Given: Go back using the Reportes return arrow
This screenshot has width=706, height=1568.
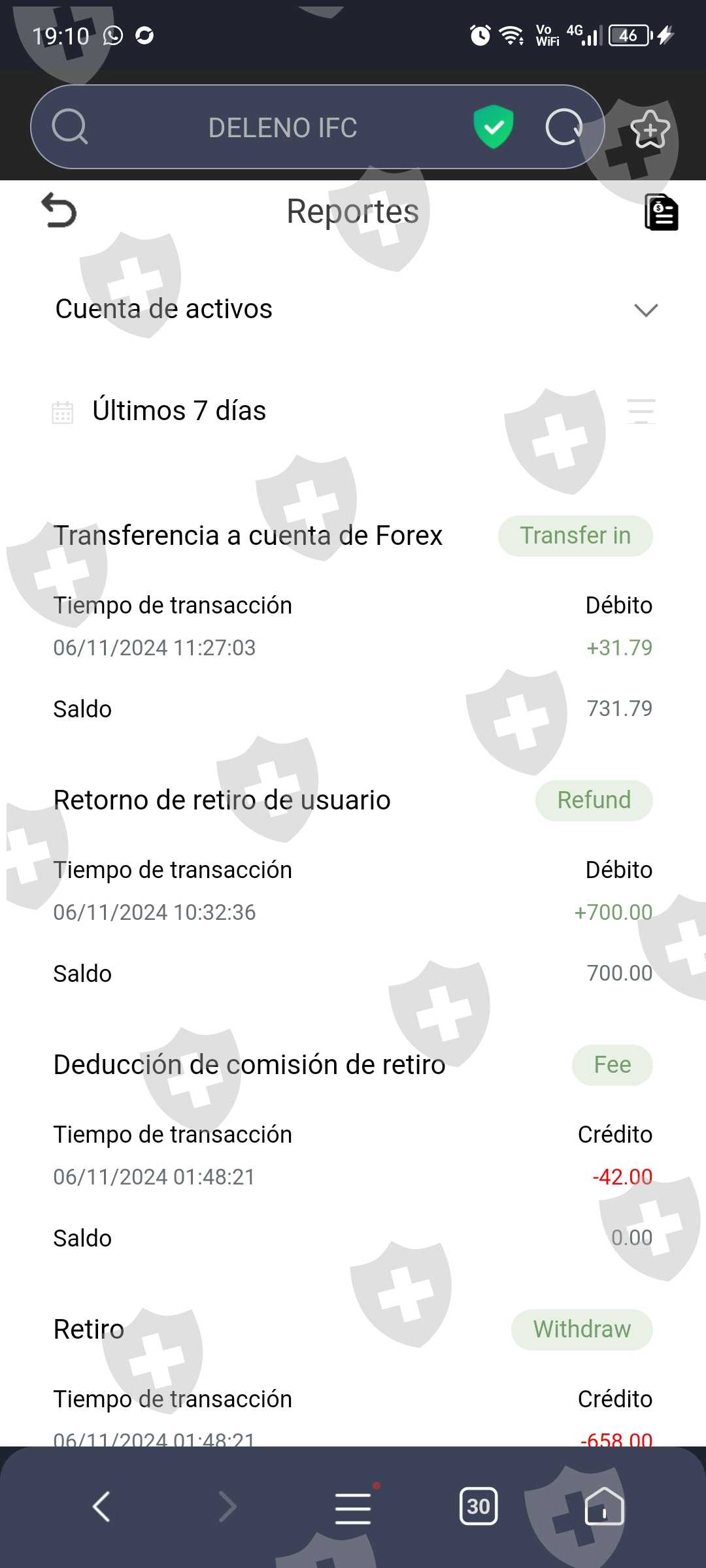Looking at the screenshot, I should pyautogui.click(x=59, y=211).
